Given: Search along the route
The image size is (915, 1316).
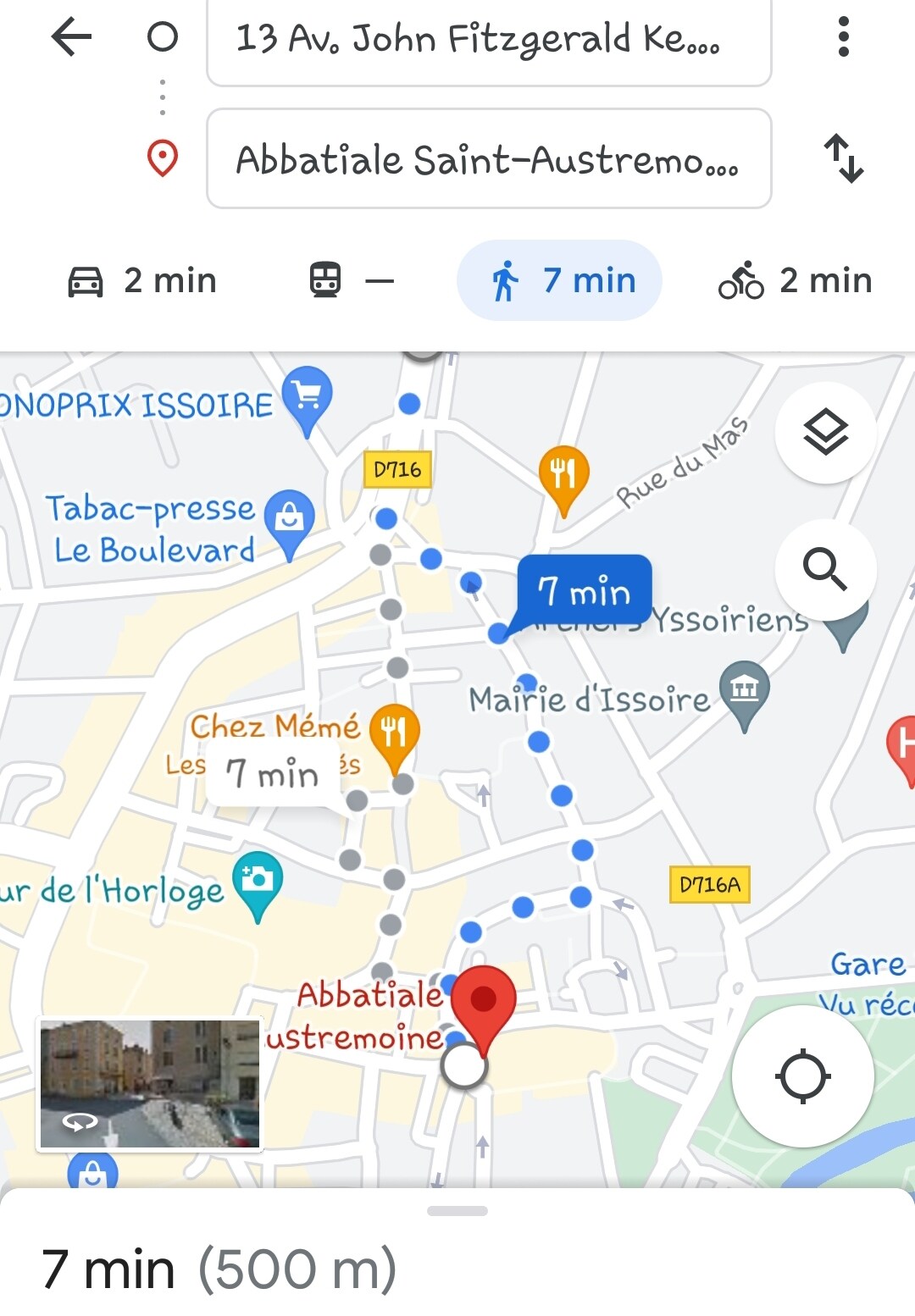Looking at the screenshot, I should [x=825, y=568].
